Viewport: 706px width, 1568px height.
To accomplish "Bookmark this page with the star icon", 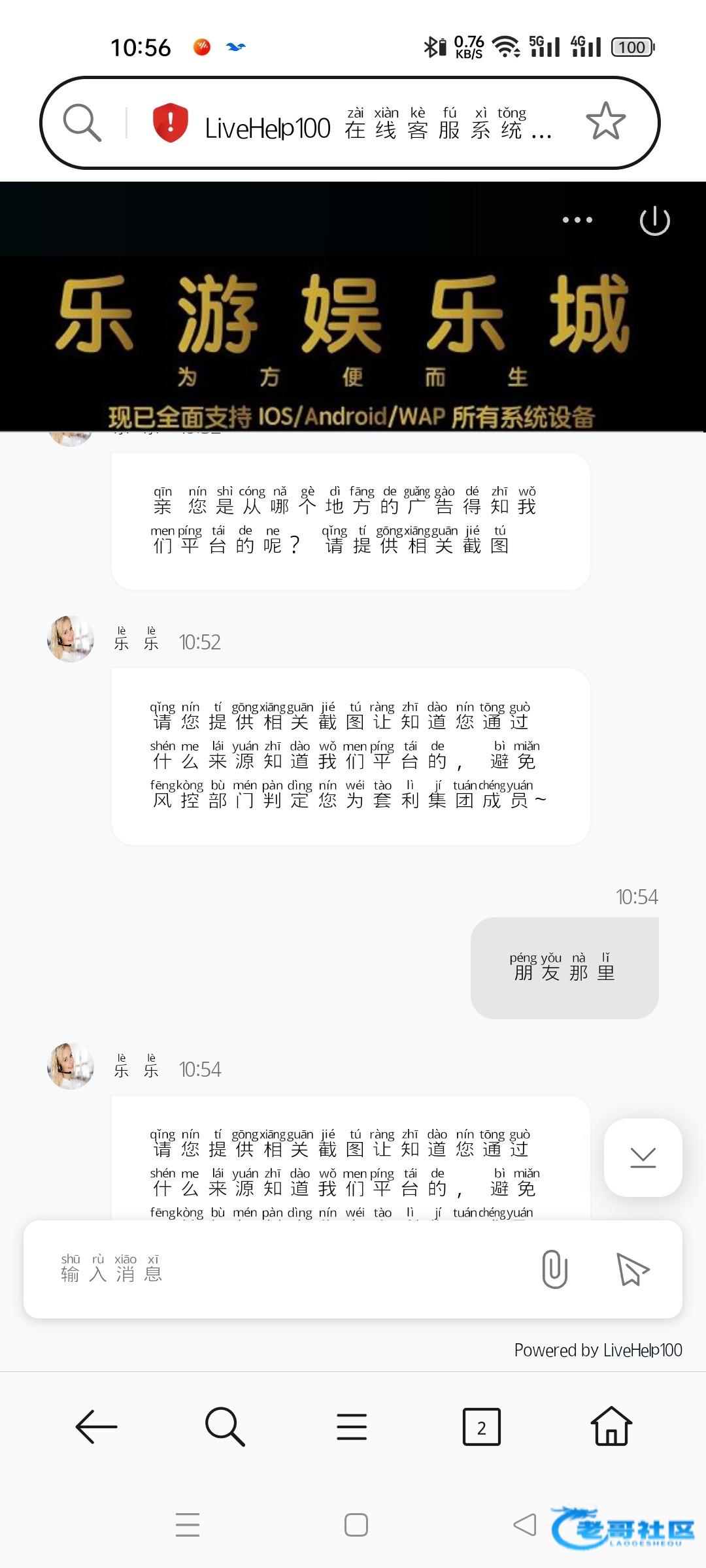I will click(605, 122).
